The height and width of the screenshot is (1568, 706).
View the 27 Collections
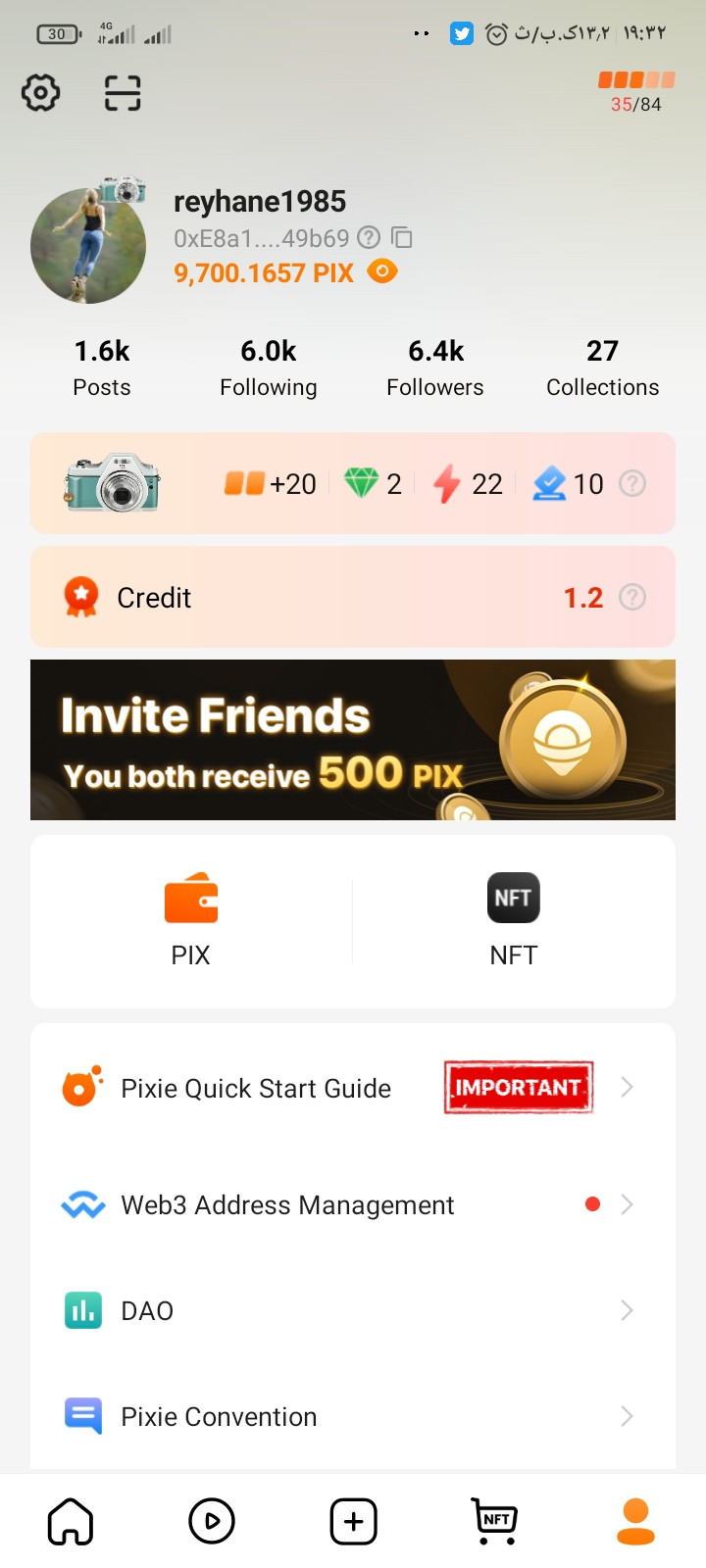pyautogui.click(x=603, y=367)
